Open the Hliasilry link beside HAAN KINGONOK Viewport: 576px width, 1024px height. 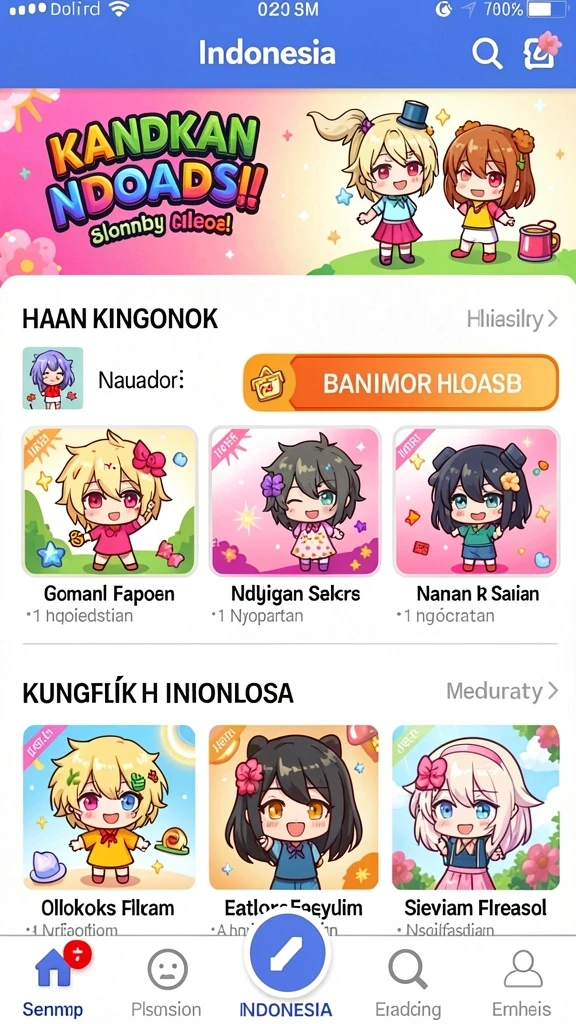coord(512,319)
